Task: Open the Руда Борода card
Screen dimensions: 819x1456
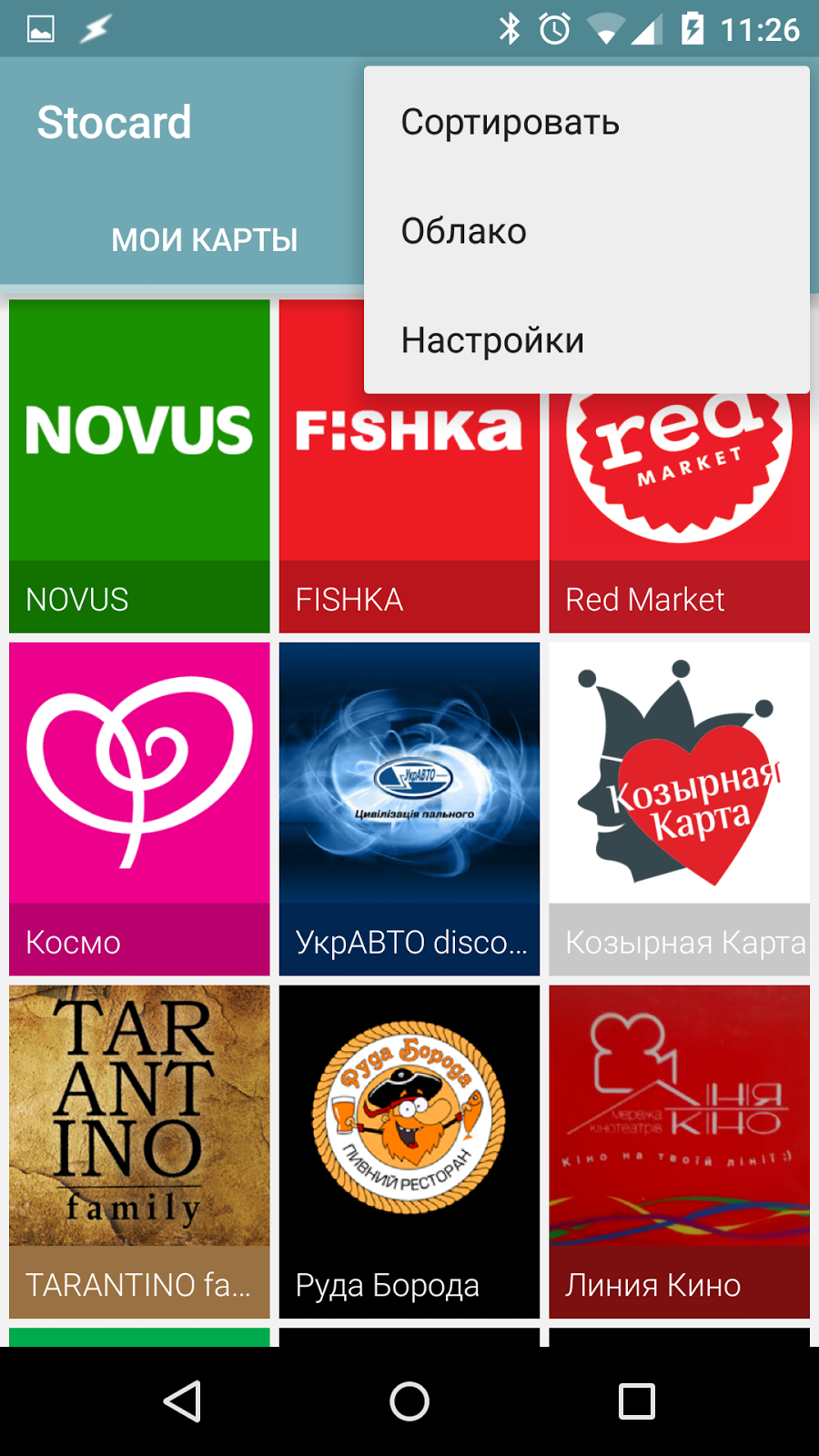Action: (x=409, y=1151)
